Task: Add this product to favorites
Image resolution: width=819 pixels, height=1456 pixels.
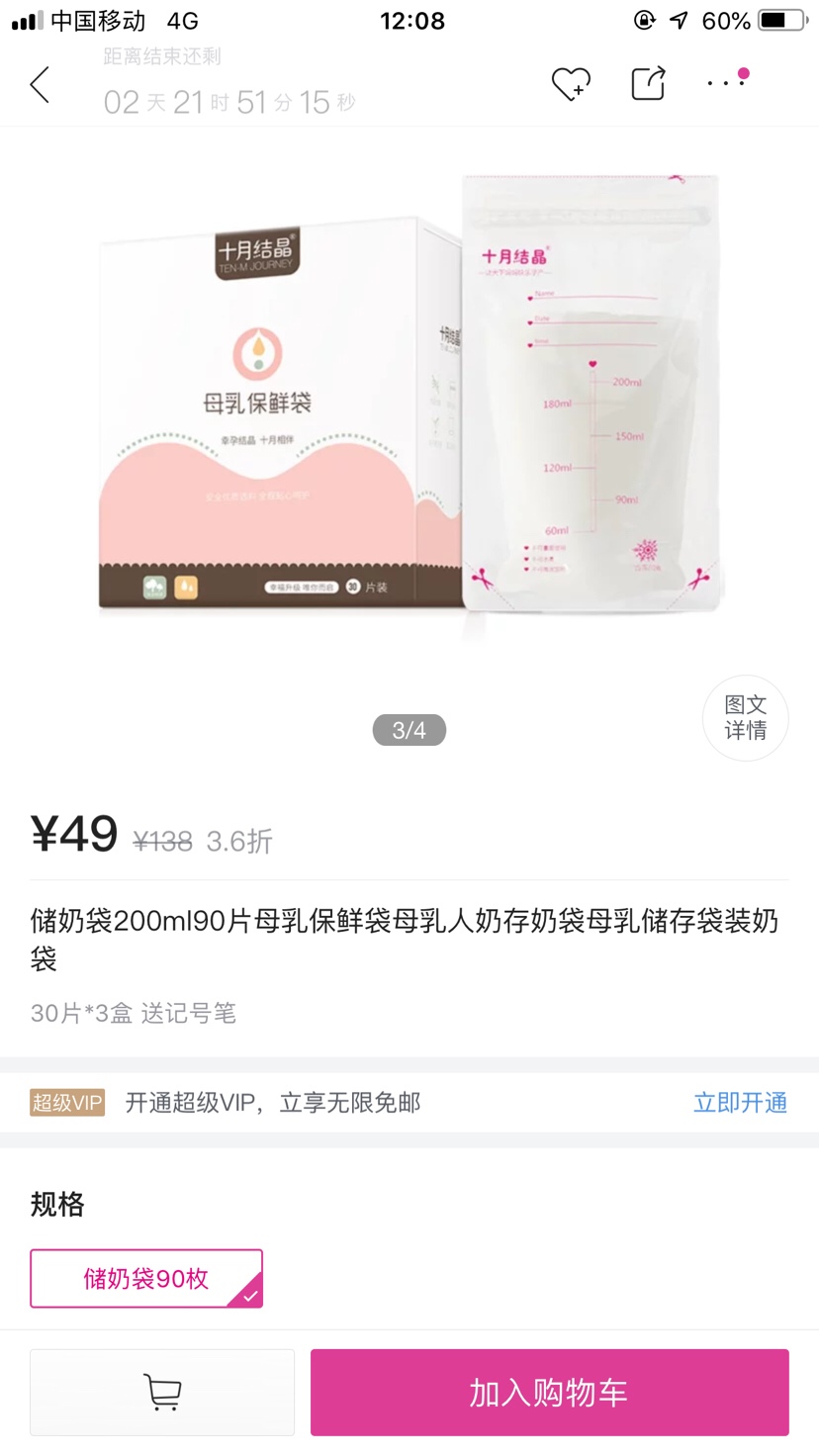Action: [571, 84]
